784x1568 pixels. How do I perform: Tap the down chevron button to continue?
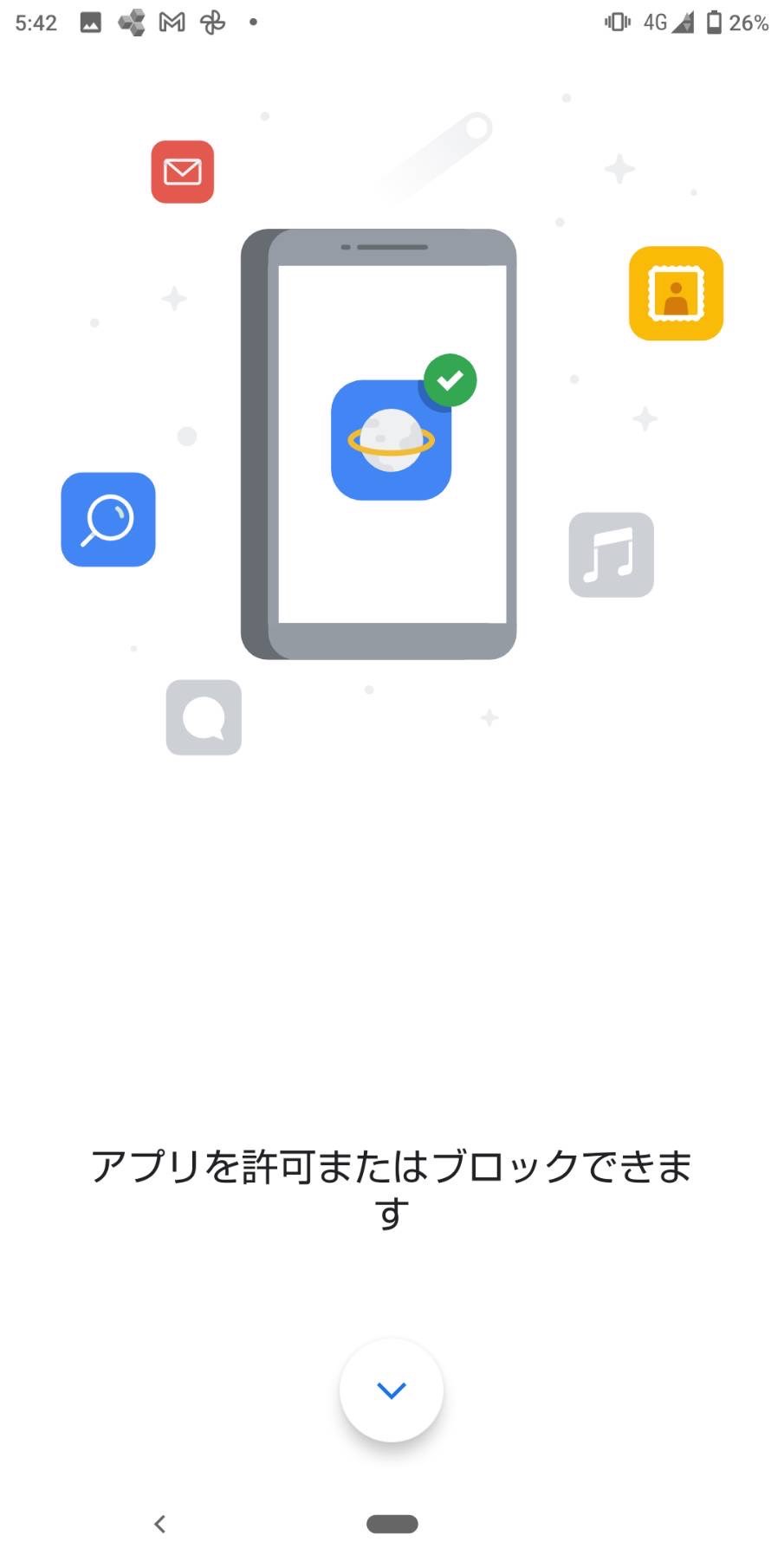coord(392,1390)
